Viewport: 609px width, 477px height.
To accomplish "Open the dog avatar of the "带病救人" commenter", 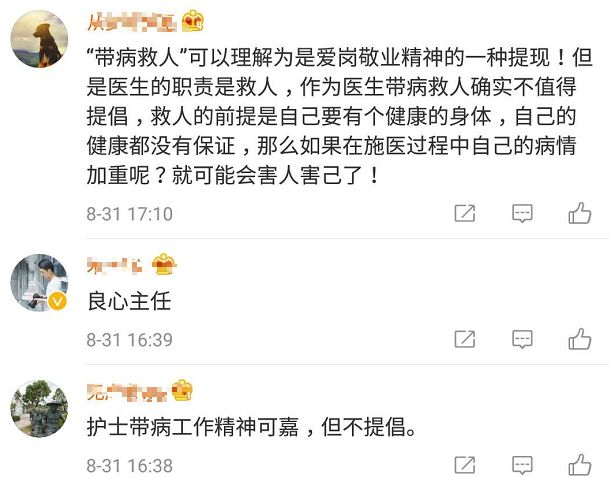I will (x=38, y=40).
